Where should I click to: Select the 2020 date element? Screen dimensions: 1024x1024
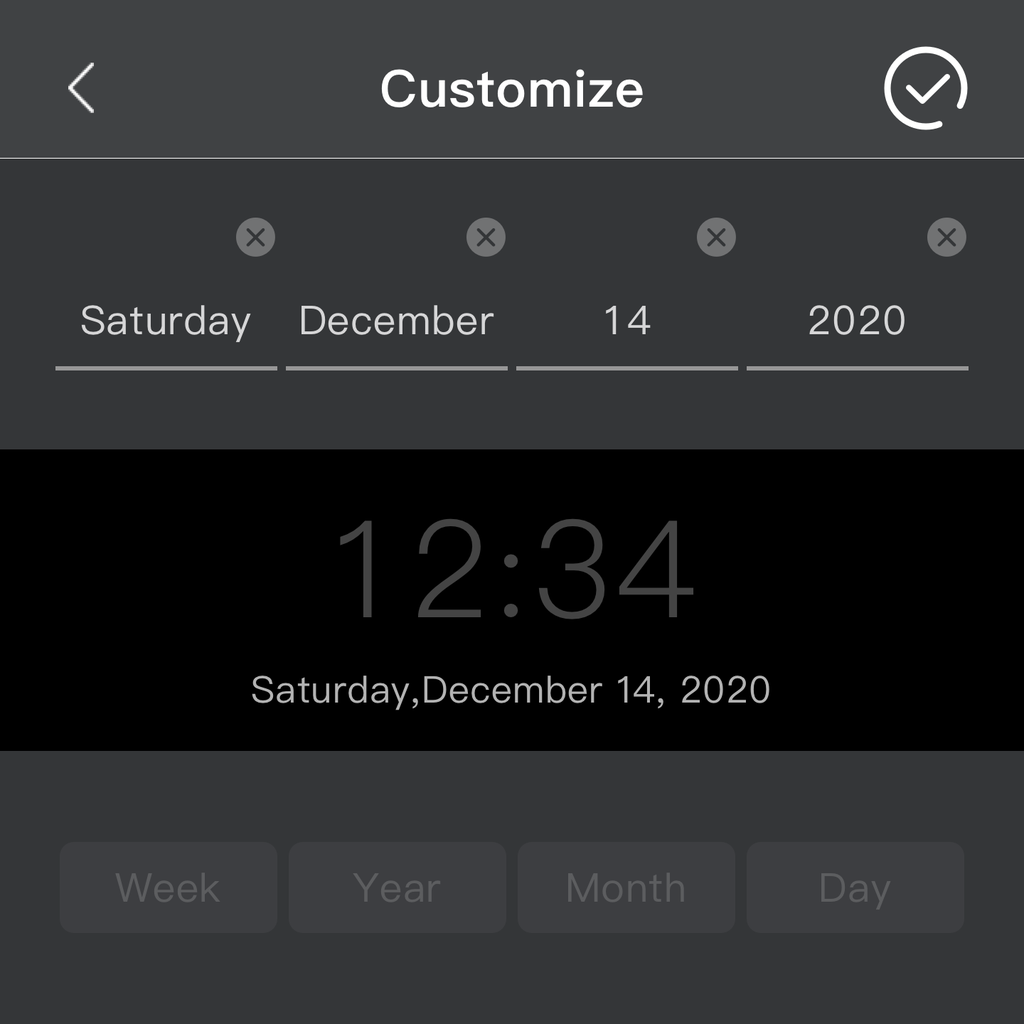857,322
